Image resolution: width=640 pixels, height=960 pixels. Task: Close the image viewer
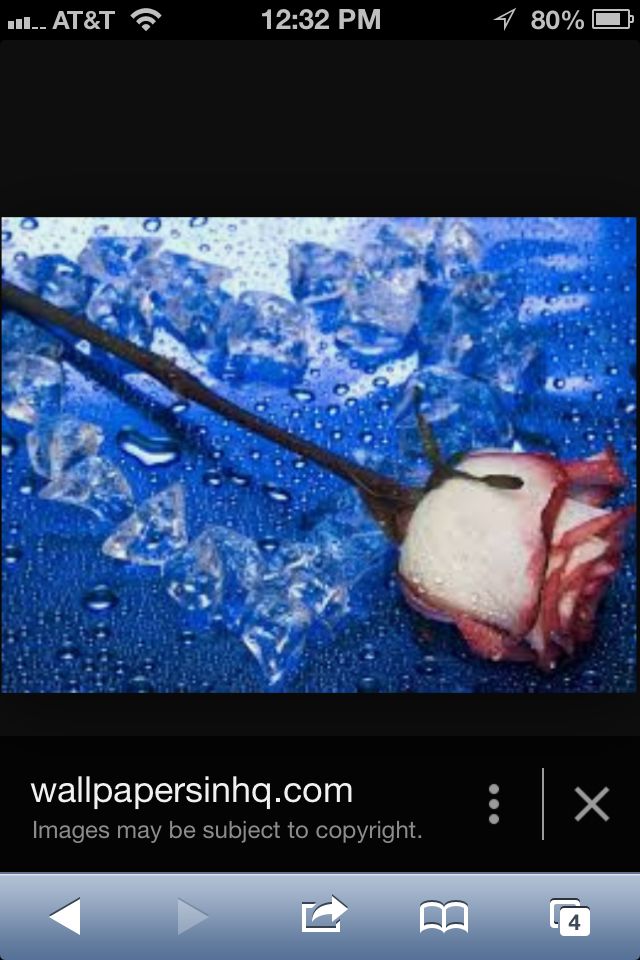591,804
